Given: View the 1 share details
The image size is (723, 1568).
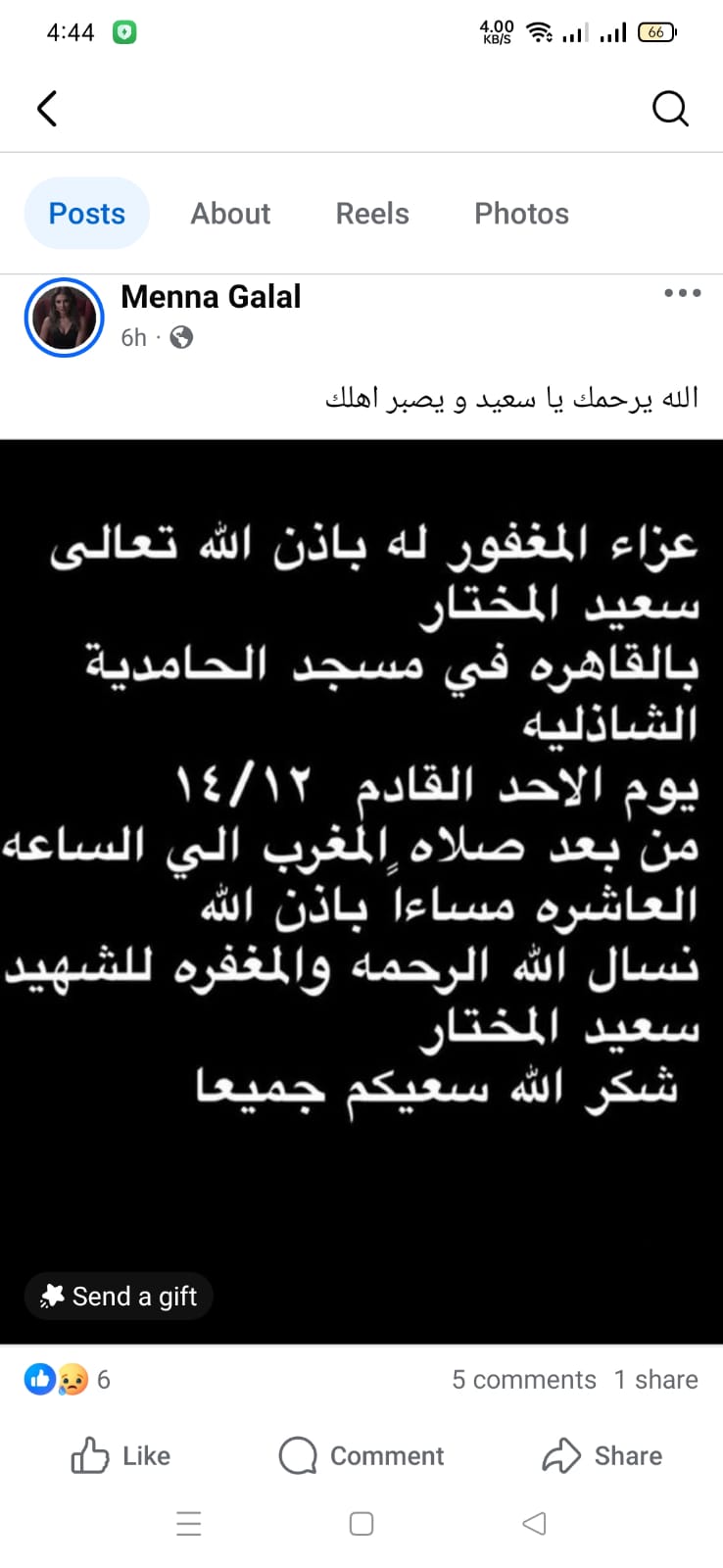Looking at the screenshot, I should [x=656, y=1380].
